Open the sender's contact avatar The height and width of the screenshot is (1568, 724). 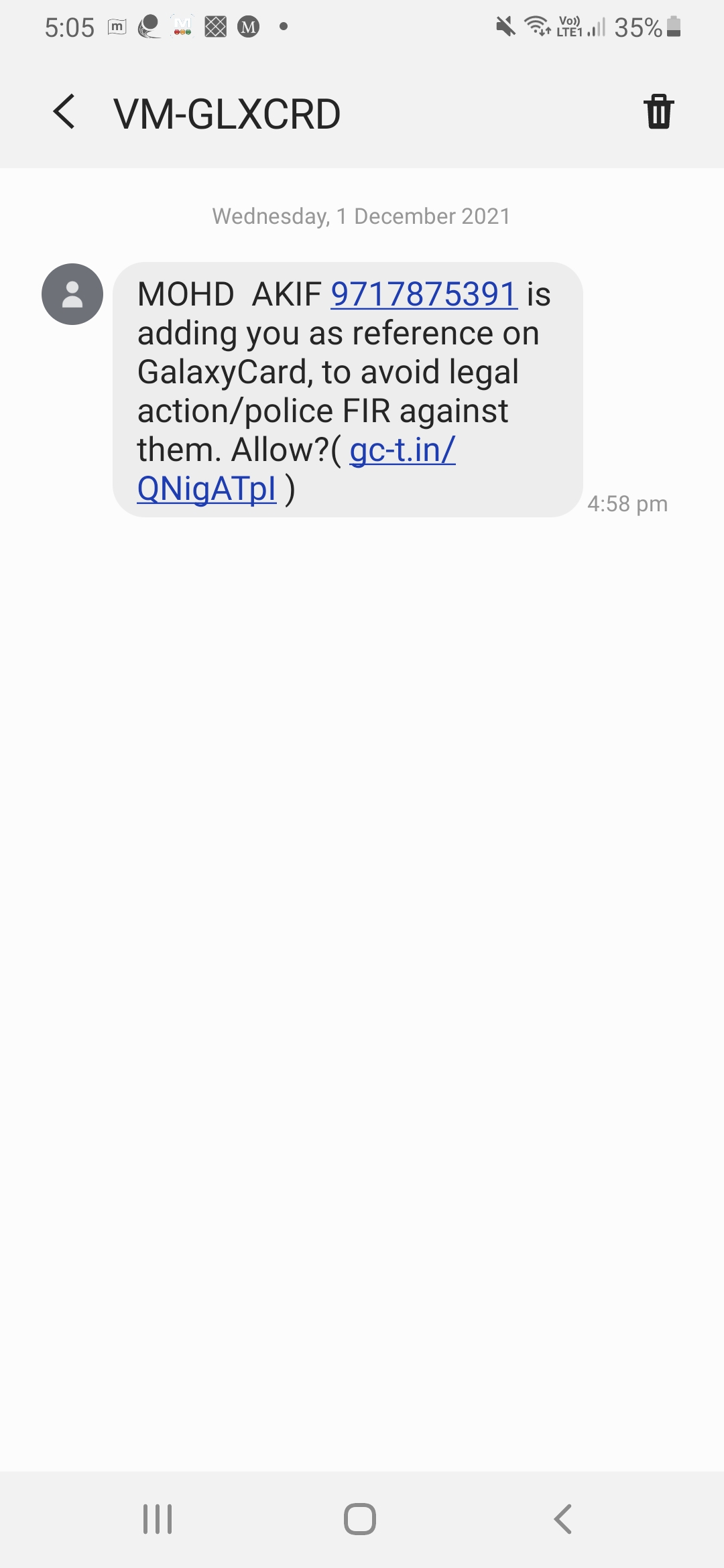(72, 294)
